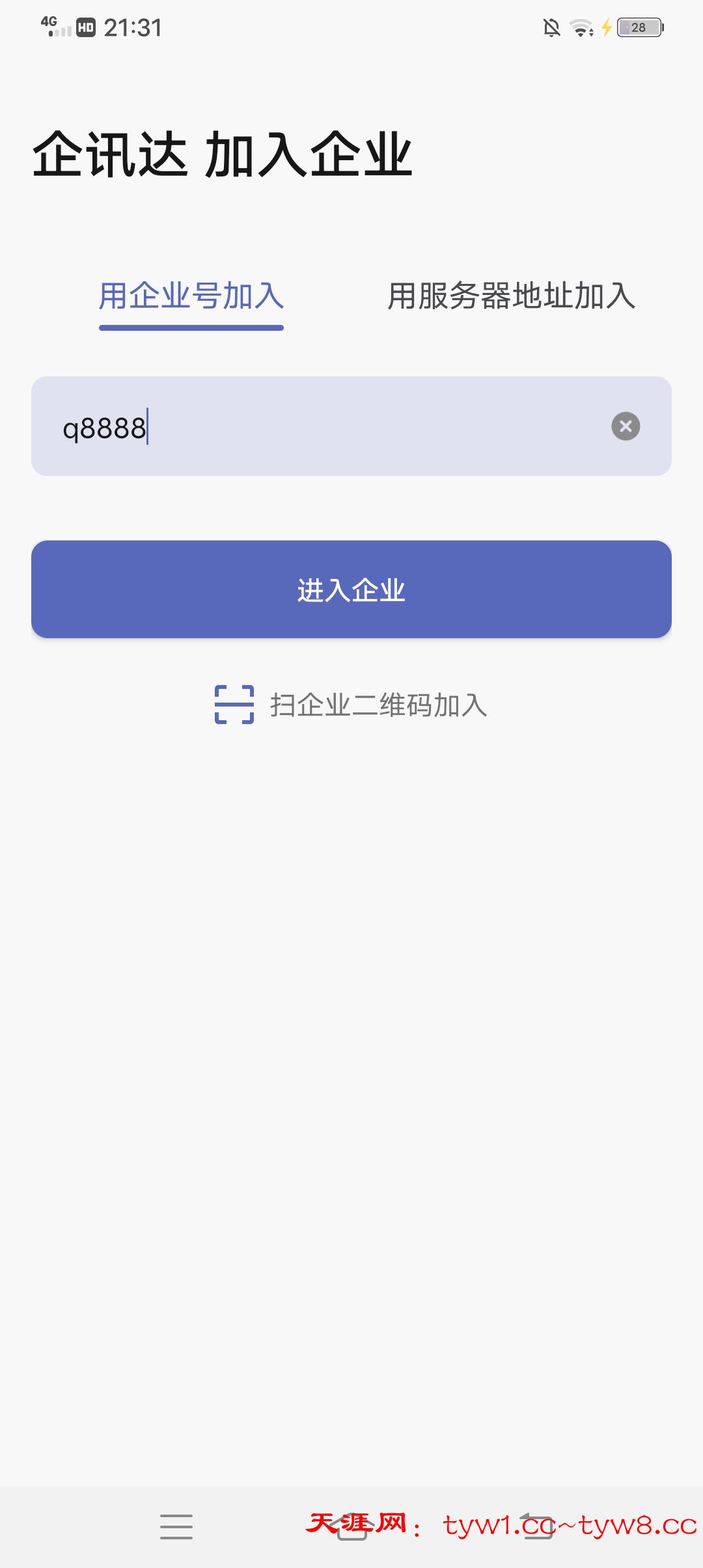
Task: Tap the 进入企业 button
Action: [x=351, y=589]
